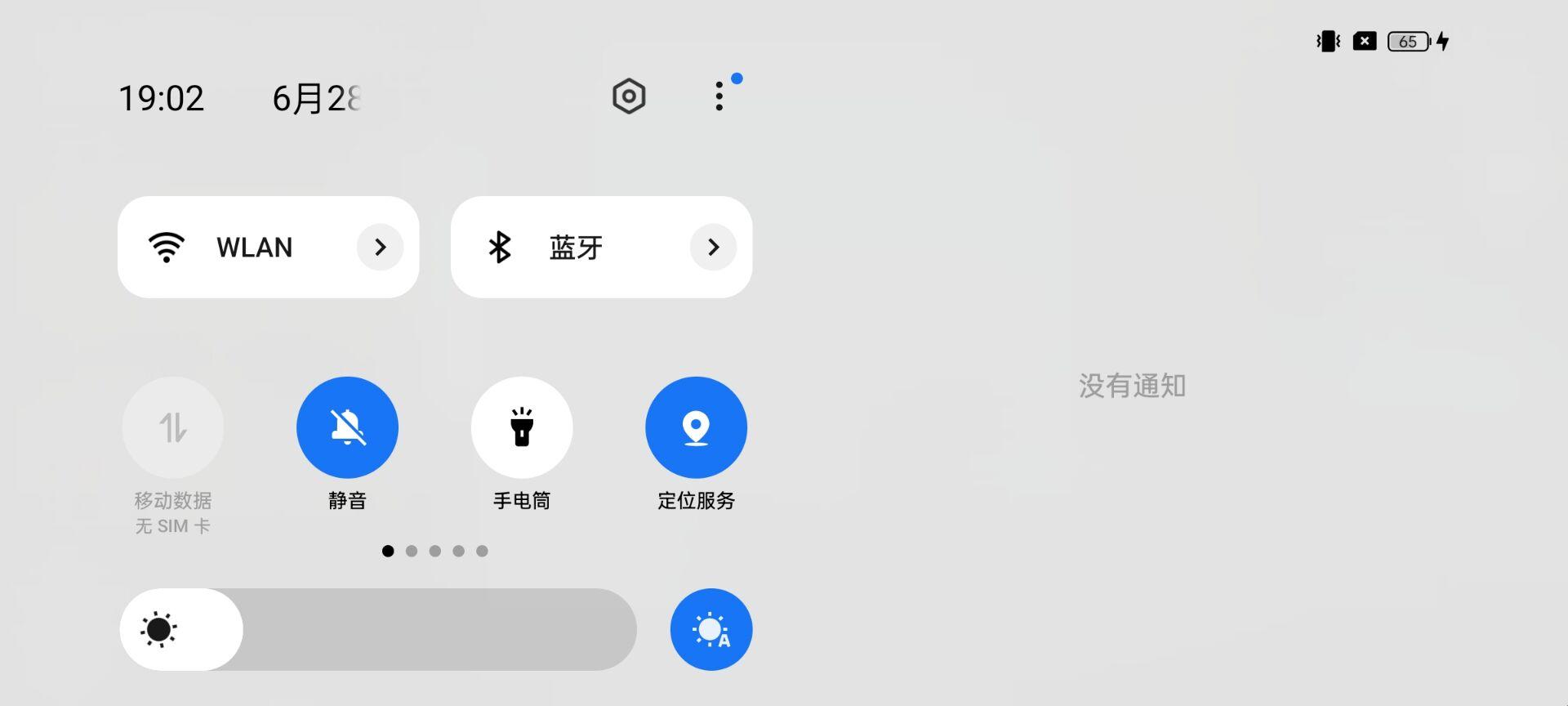Turn off 静音 silent mode
Image resolution: width=1568 pixels, height=706 pixels.
347,427
